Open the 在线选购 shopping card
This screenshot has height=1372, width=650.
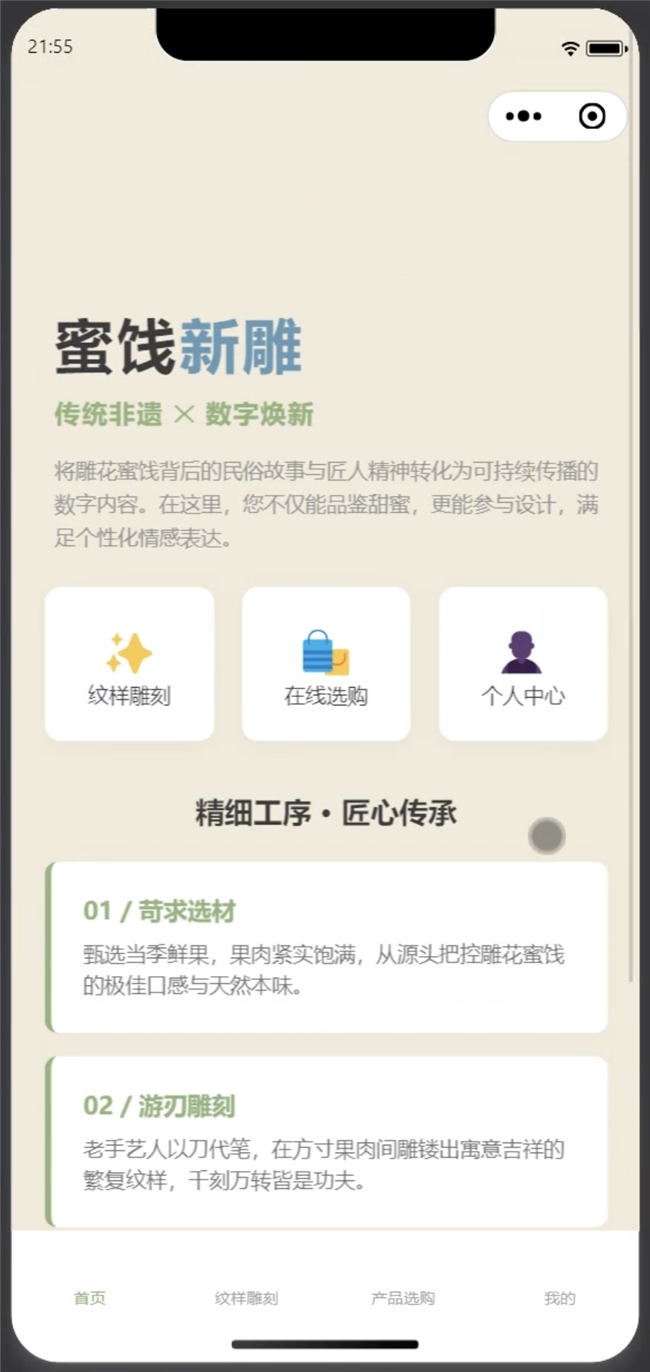[x=326, y=664]
